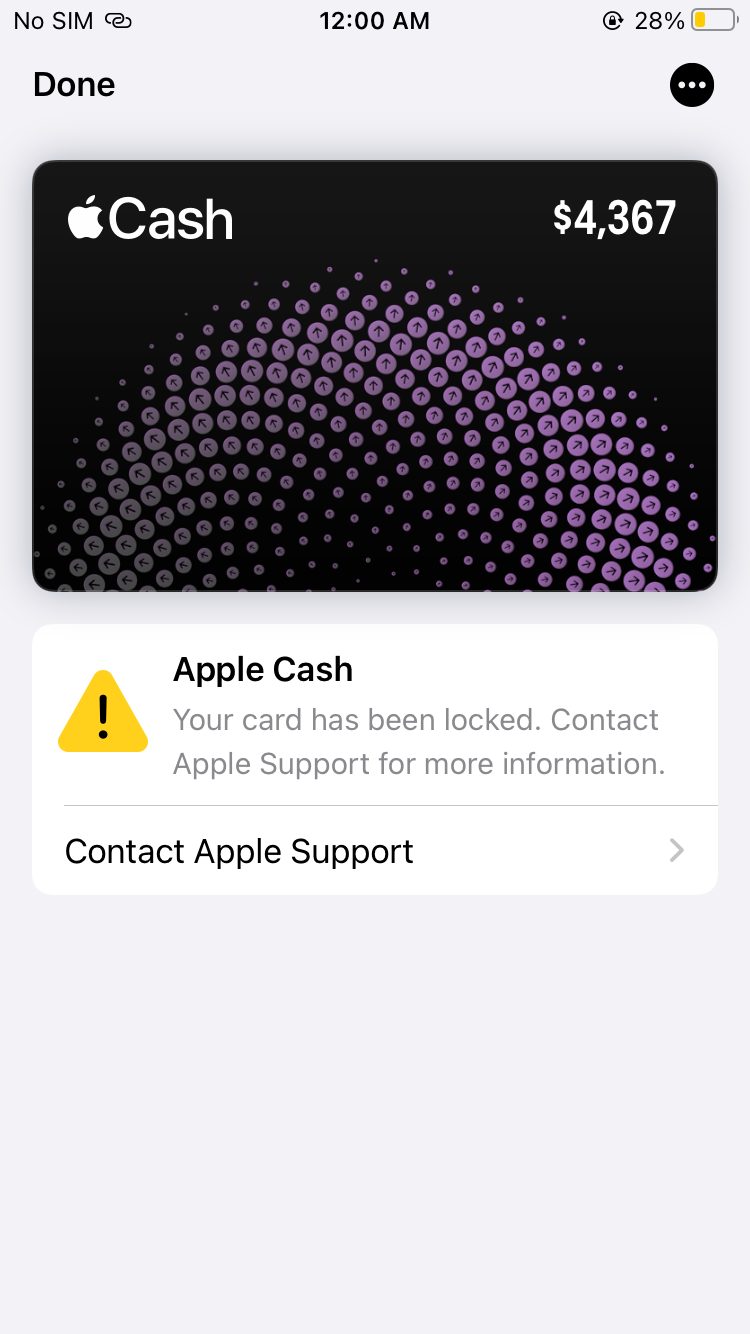Open Contact Apple Support row
This screenshot has height=1334, width=750.
coord(375,851)
